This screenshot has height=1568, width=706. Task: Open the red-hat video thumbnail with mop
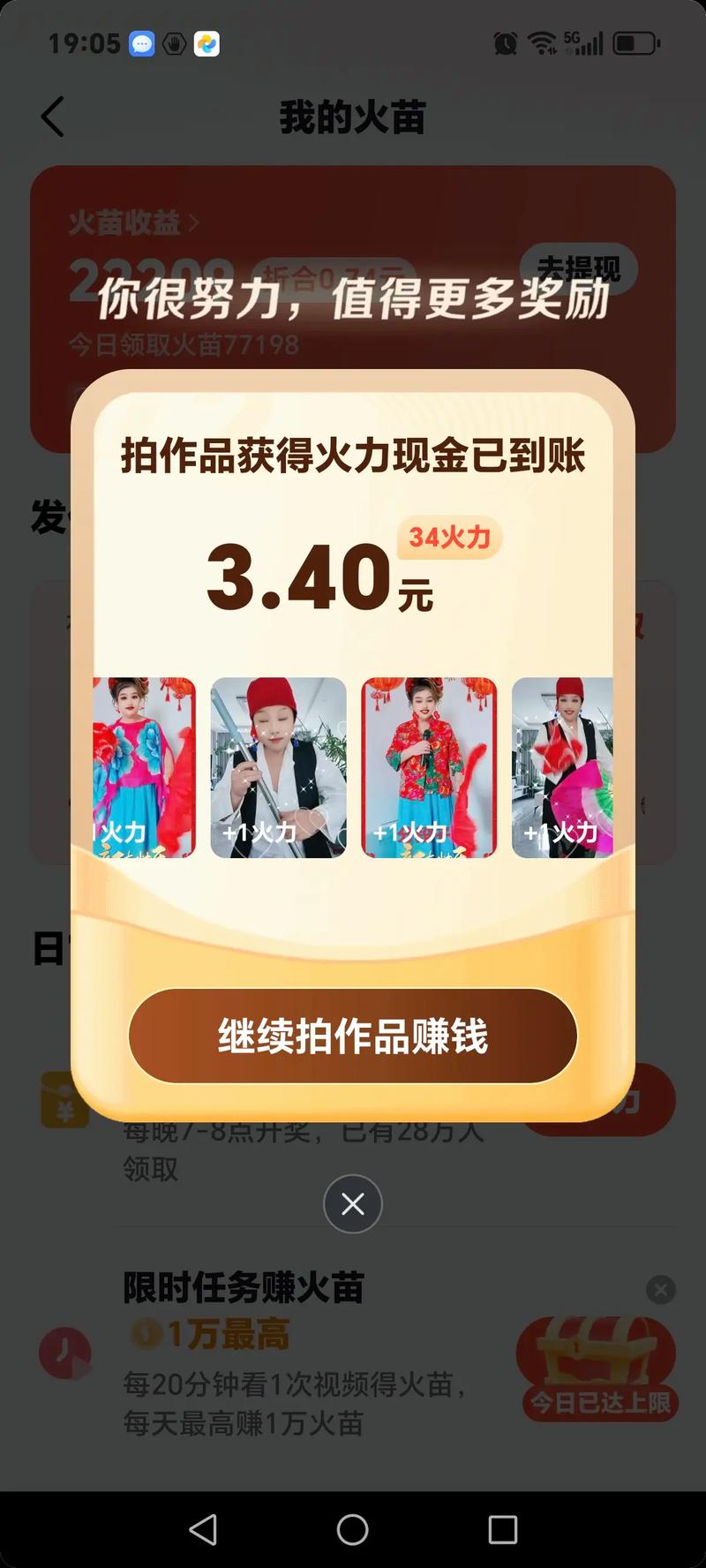pyautogui.click(x=278, y=766)
